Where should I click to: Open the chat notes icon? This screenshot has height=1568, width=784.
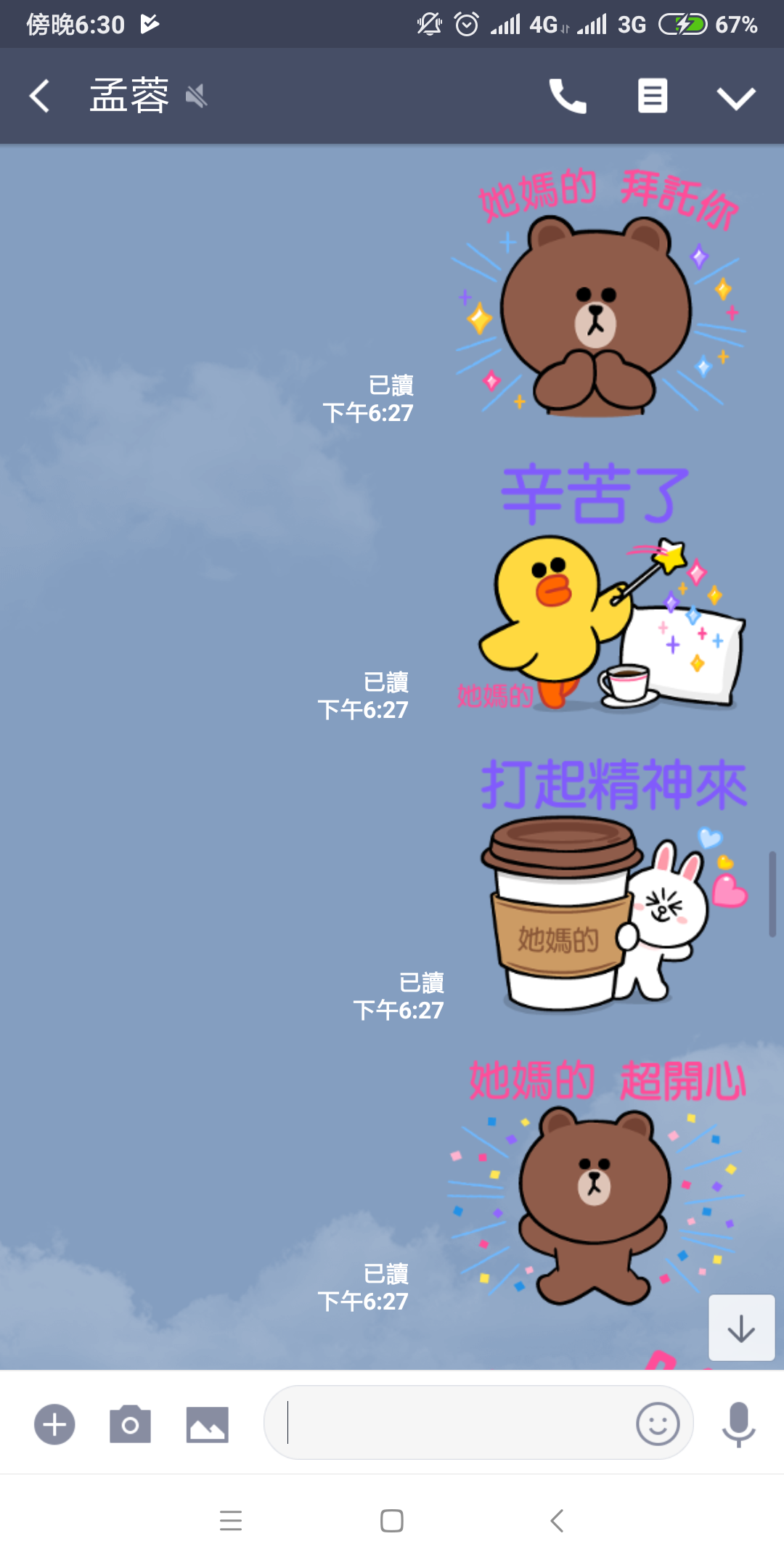click(652, 96)
